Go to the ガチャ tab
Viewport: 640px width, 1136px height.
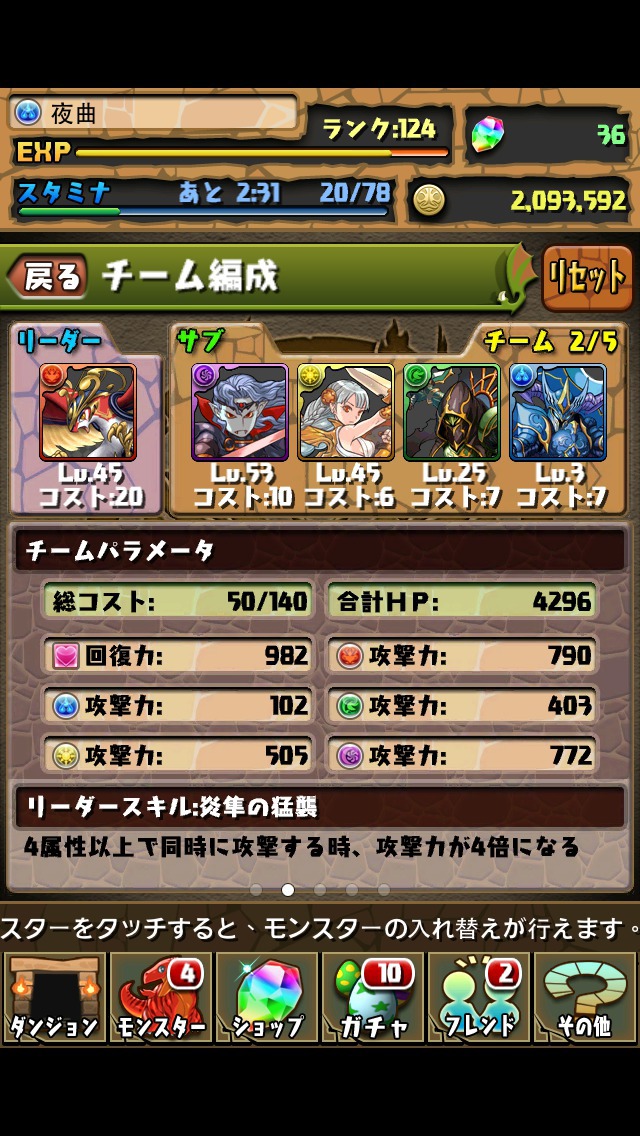pyautogui.click(x=373, y=997)
